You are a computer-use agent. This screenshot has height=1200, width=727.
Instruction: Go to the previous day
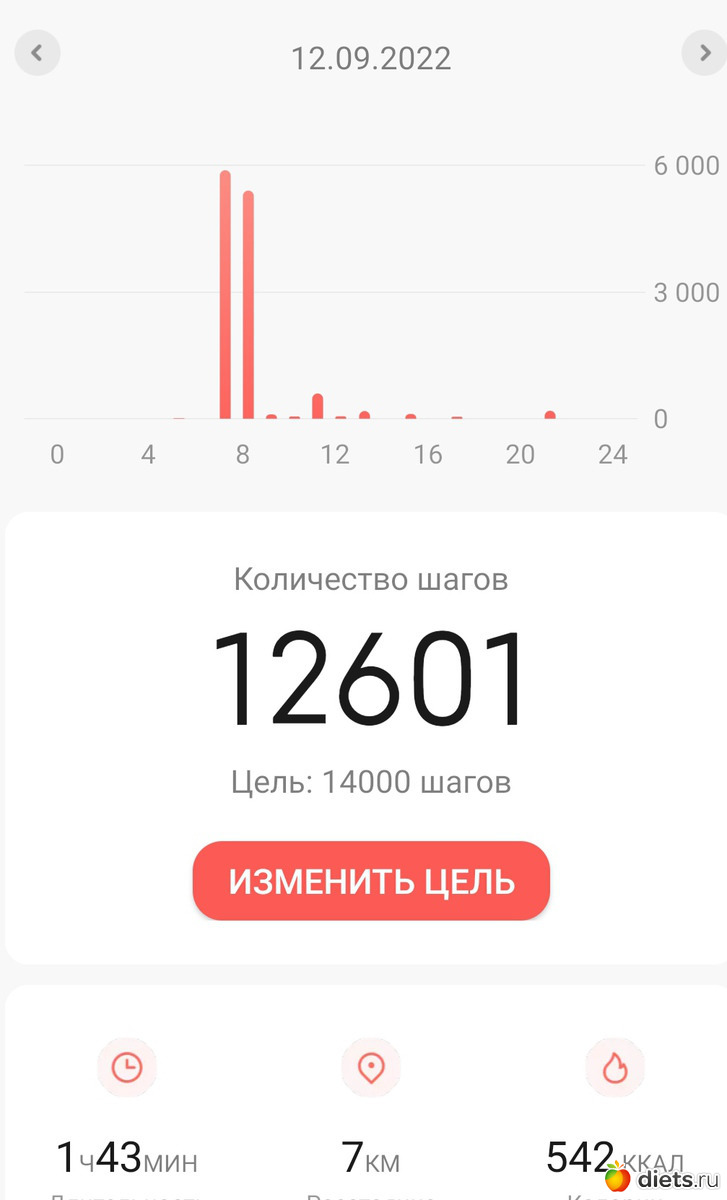[37, 53]
